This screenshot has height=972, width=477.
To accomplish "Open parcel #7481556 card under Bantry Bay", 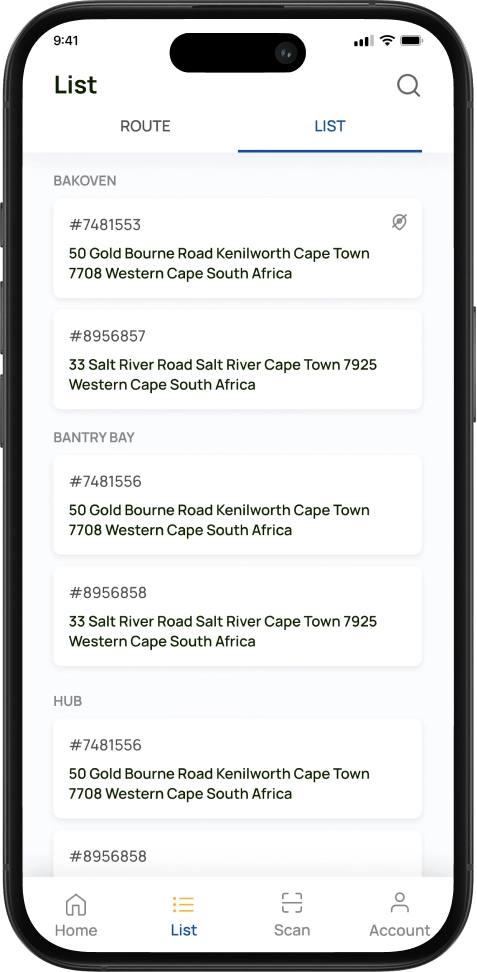I will (x=238, y=505).
